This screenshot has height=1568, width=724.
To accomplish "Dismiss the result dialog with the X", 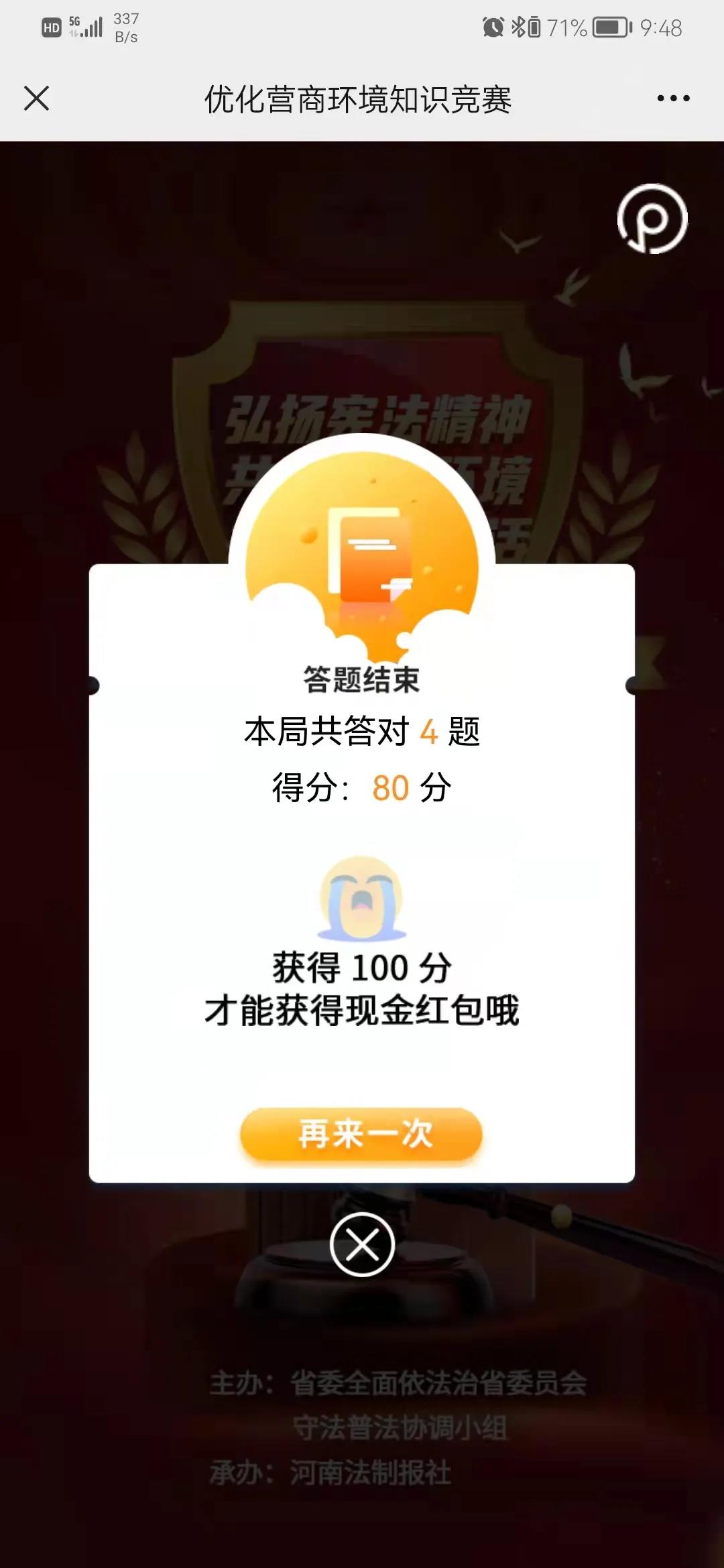I will coord(362,1244).
